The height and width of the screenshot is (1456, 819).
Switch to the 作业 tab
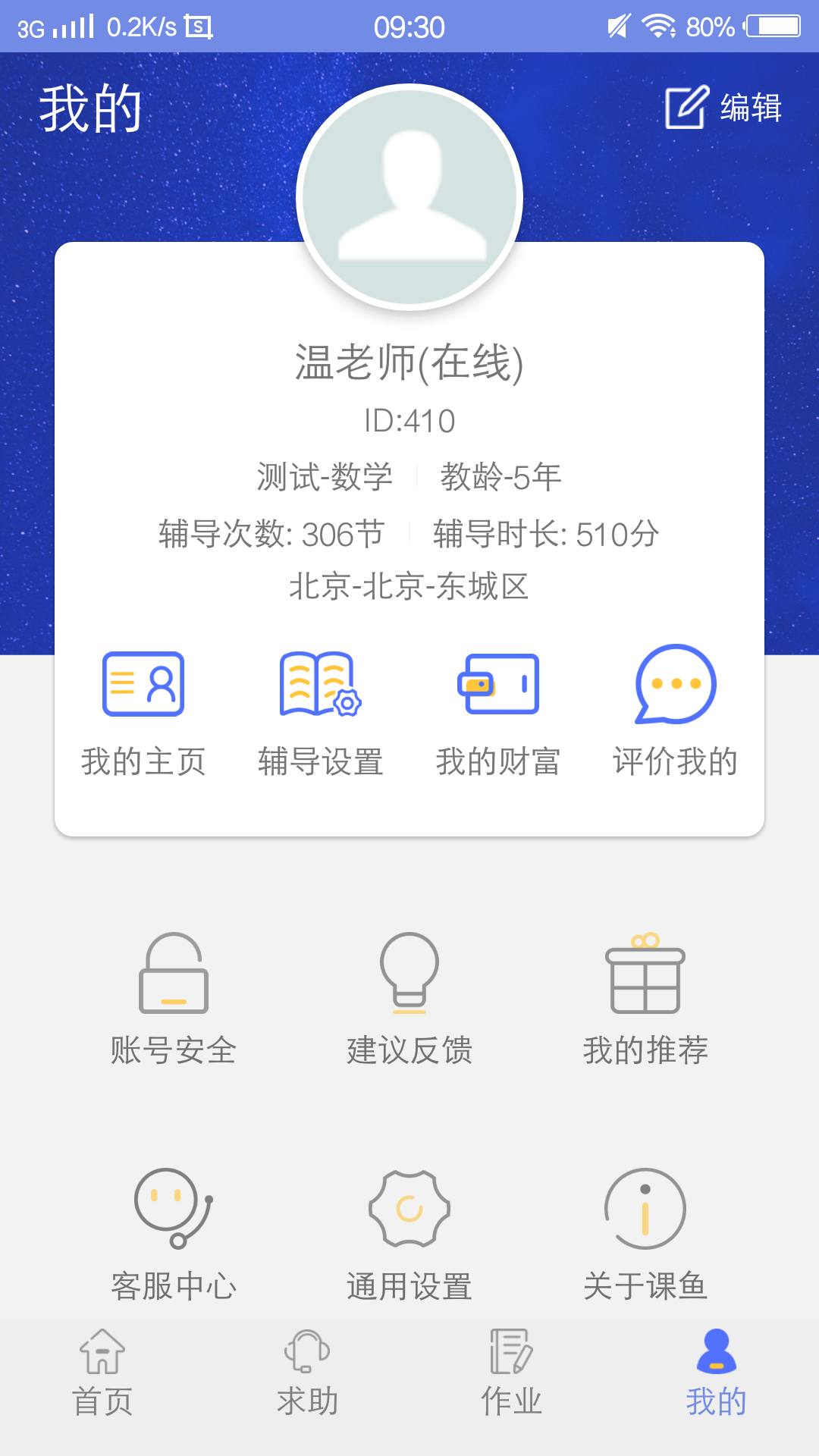[512, 1373]
